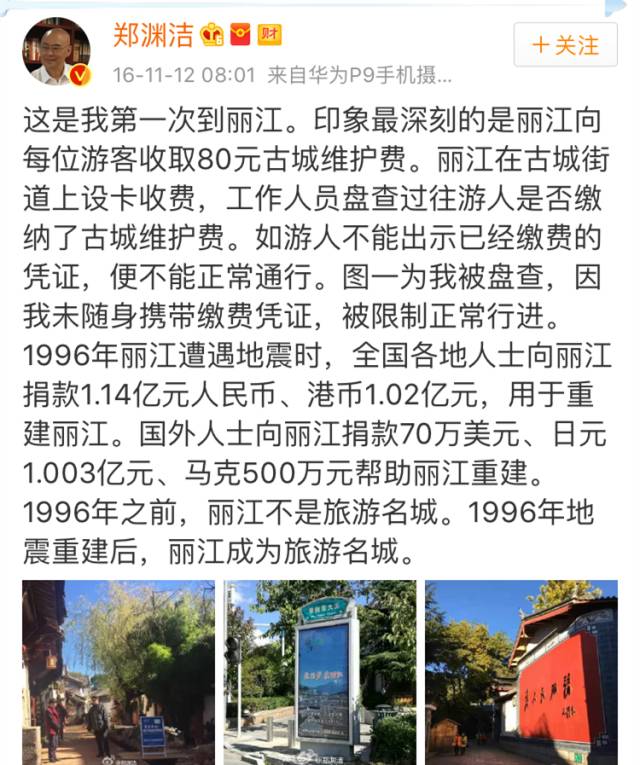Follow 郑渊洁 with the 关注 button
640x765 pixels.
(x=565, y=46)
